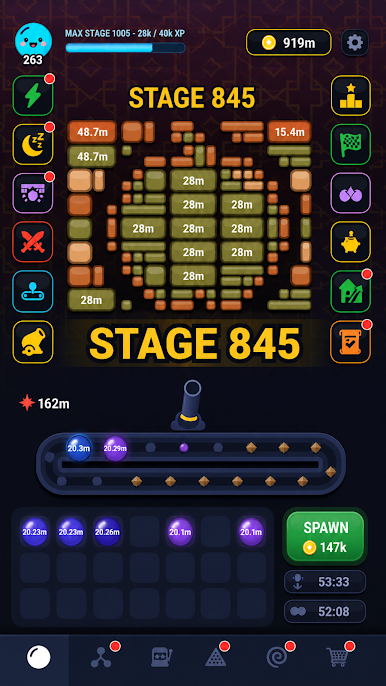This screenshot has width=386, height=686.
Task: Open the player avatar level 263
Action: point(33,44)
